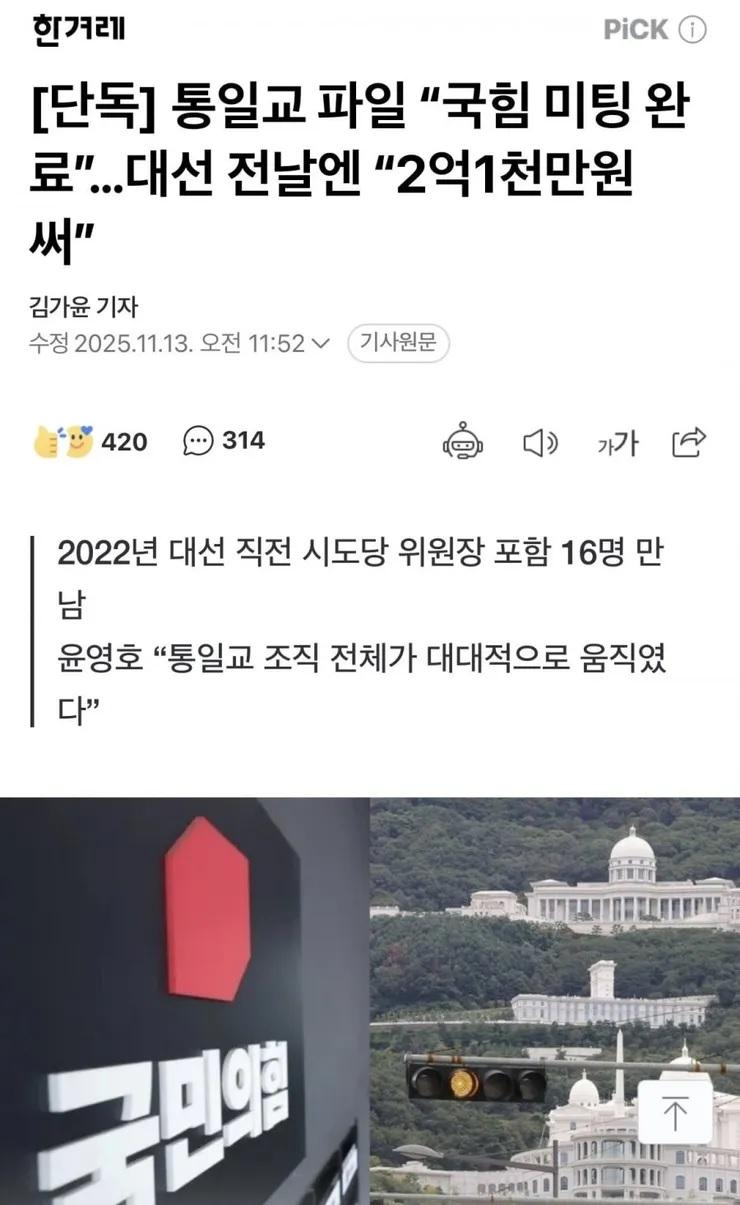740x1205 pixels.
Task: Play the article audio via speaker icon
Action: (540, 443)
